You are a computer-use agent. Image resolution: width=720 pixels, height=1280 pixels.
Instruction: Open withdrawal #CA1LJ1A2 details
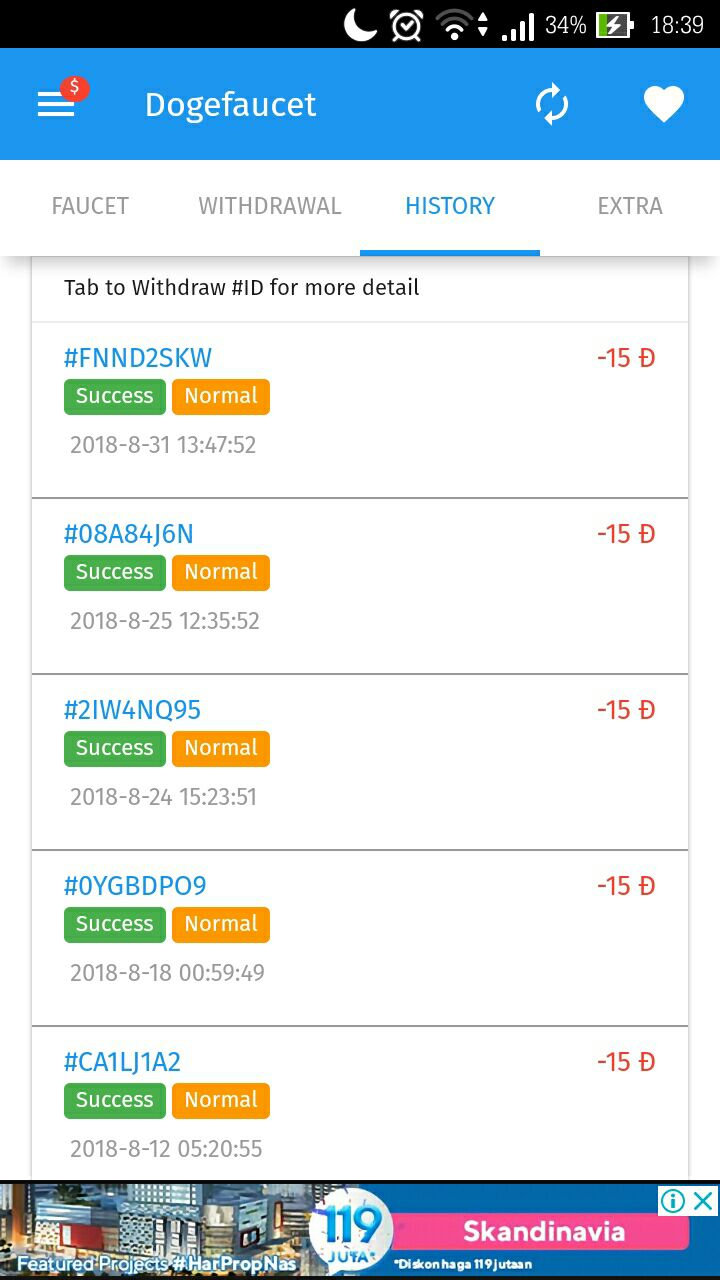[122, 1062]
